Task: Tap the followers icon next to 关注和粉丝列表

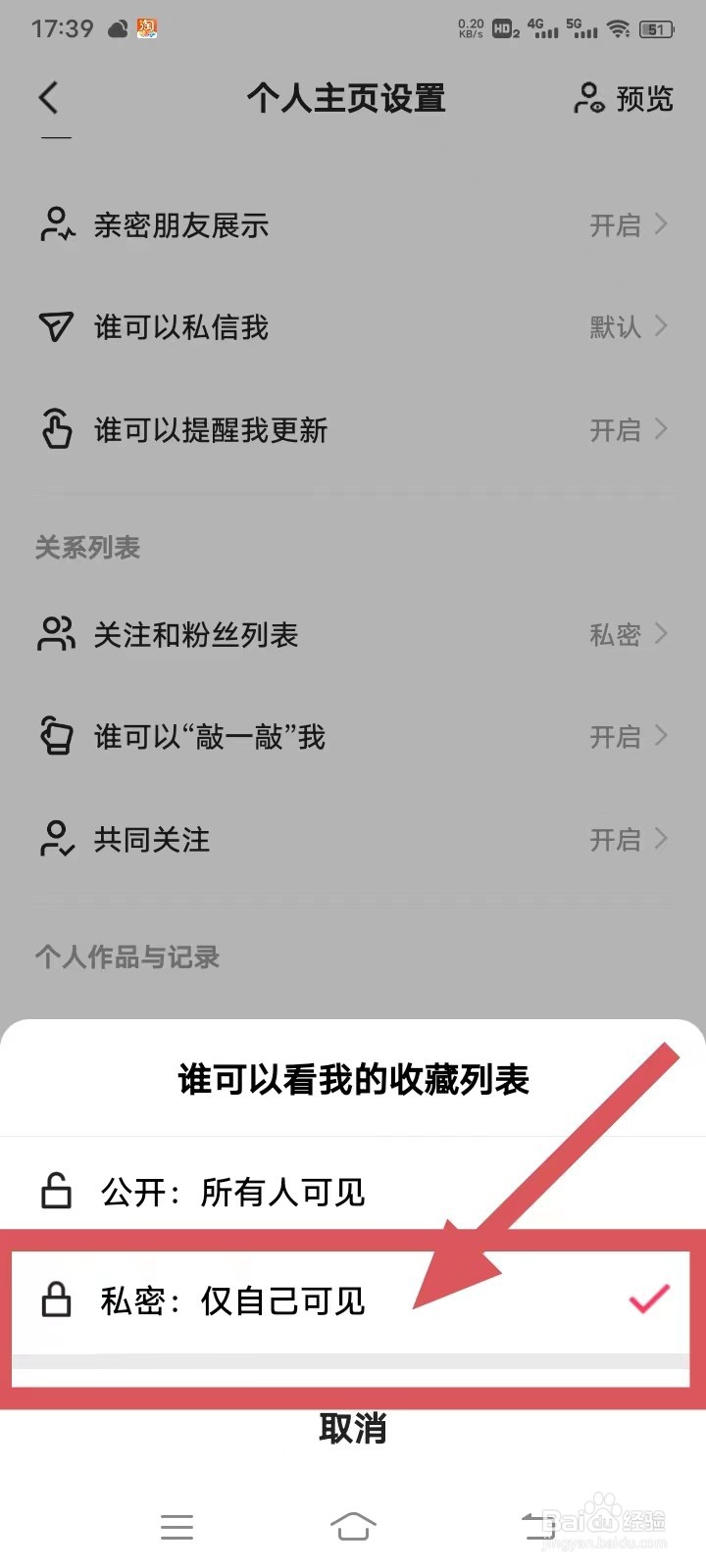Action: [56, 634]
